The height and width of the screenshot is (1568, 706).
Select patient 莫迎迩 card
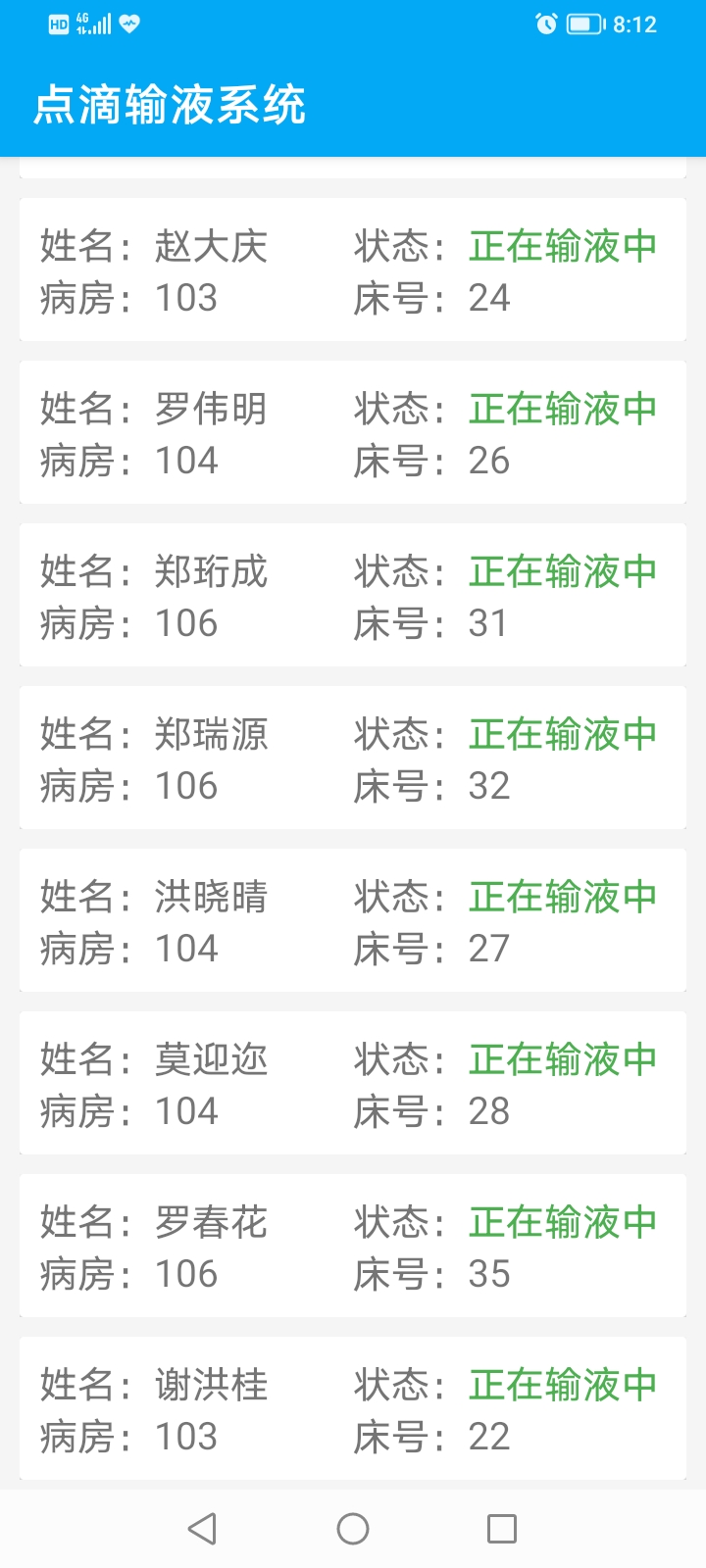pos(353,1084)
